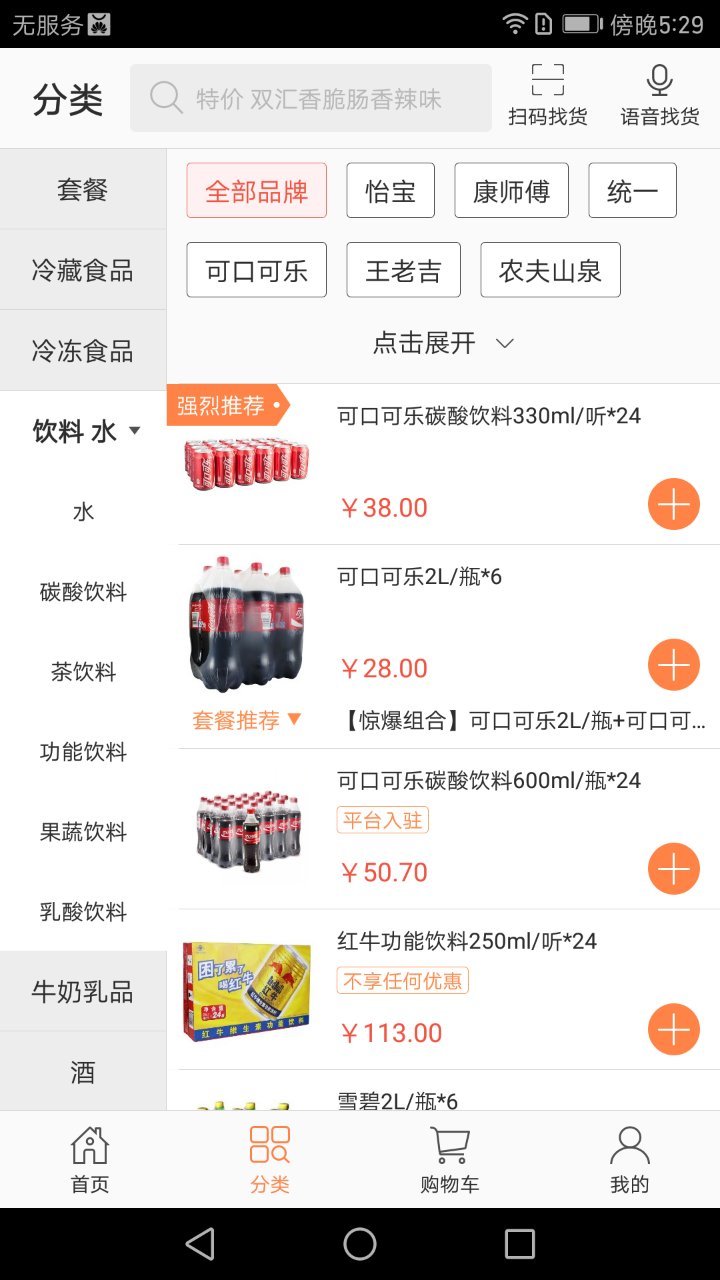The height and width of the screenshot is (1280, 720).
Task: Filter products by 农夫山泉 brand
Action: coord(550,269)
